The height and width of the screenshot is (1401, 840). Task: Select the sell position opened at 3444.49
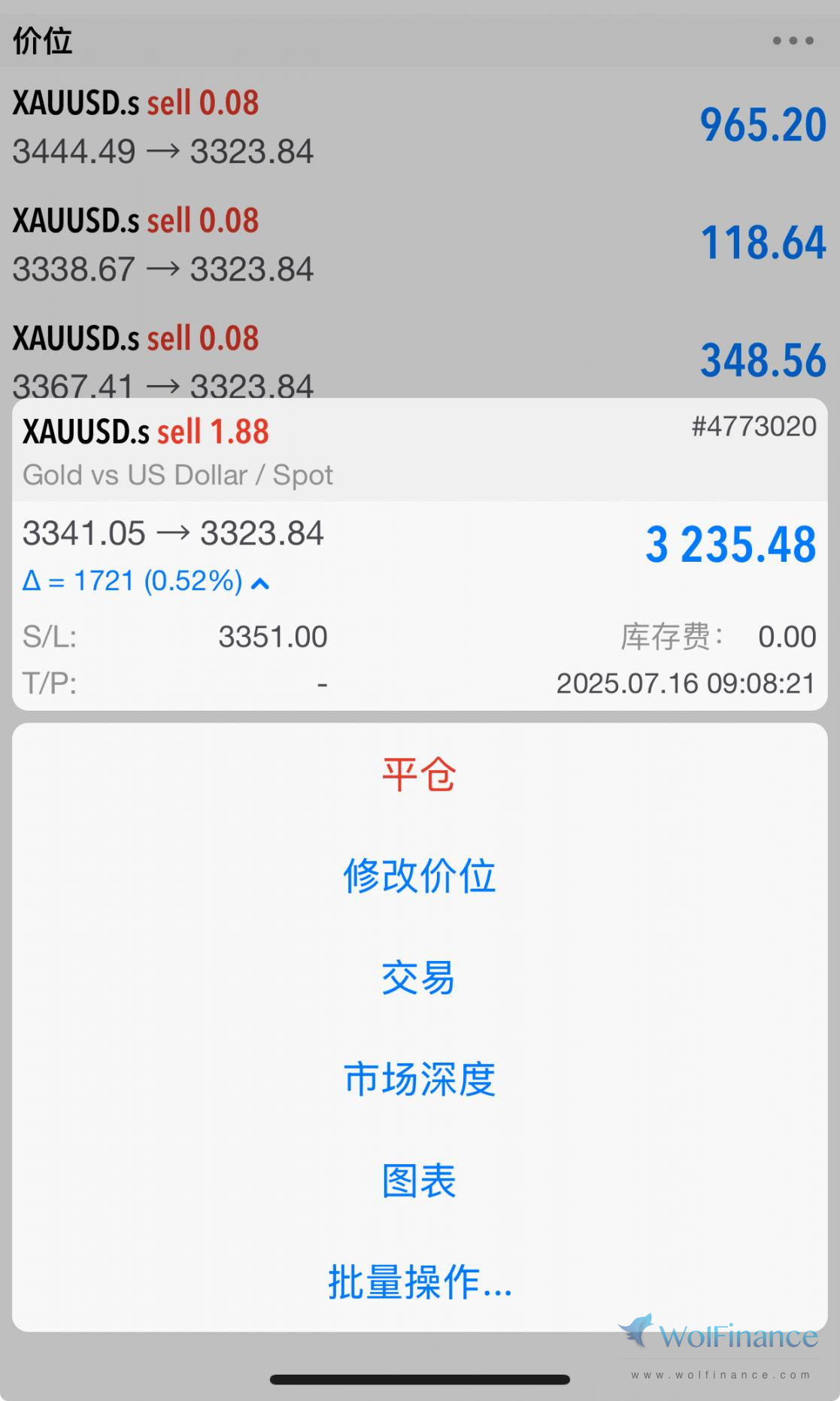tap(420, 126)
